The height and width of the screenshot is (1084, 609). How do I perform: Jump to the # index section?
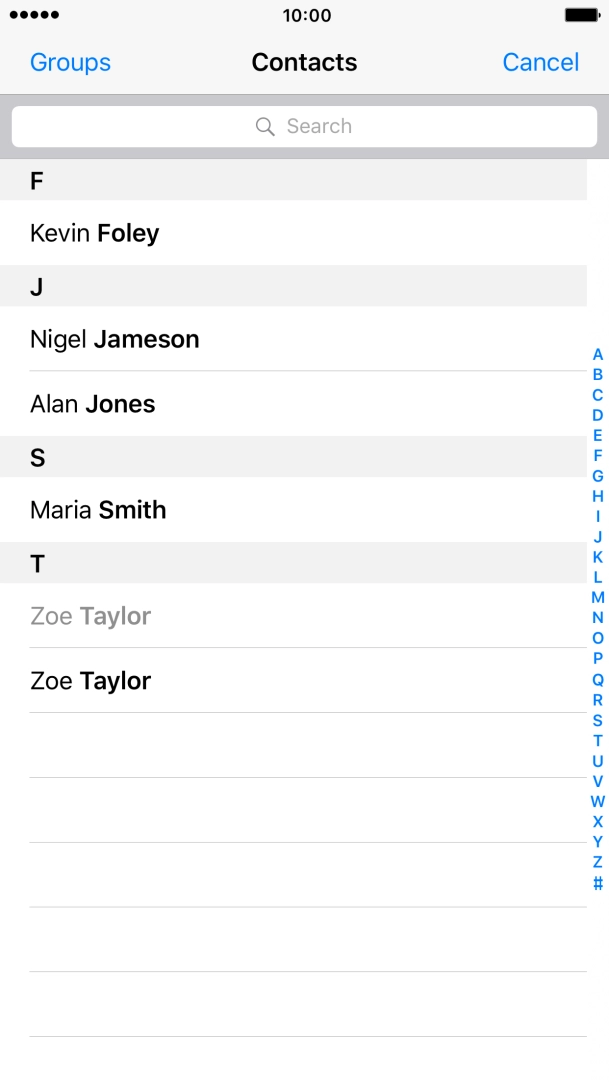[x=598, y=884]
